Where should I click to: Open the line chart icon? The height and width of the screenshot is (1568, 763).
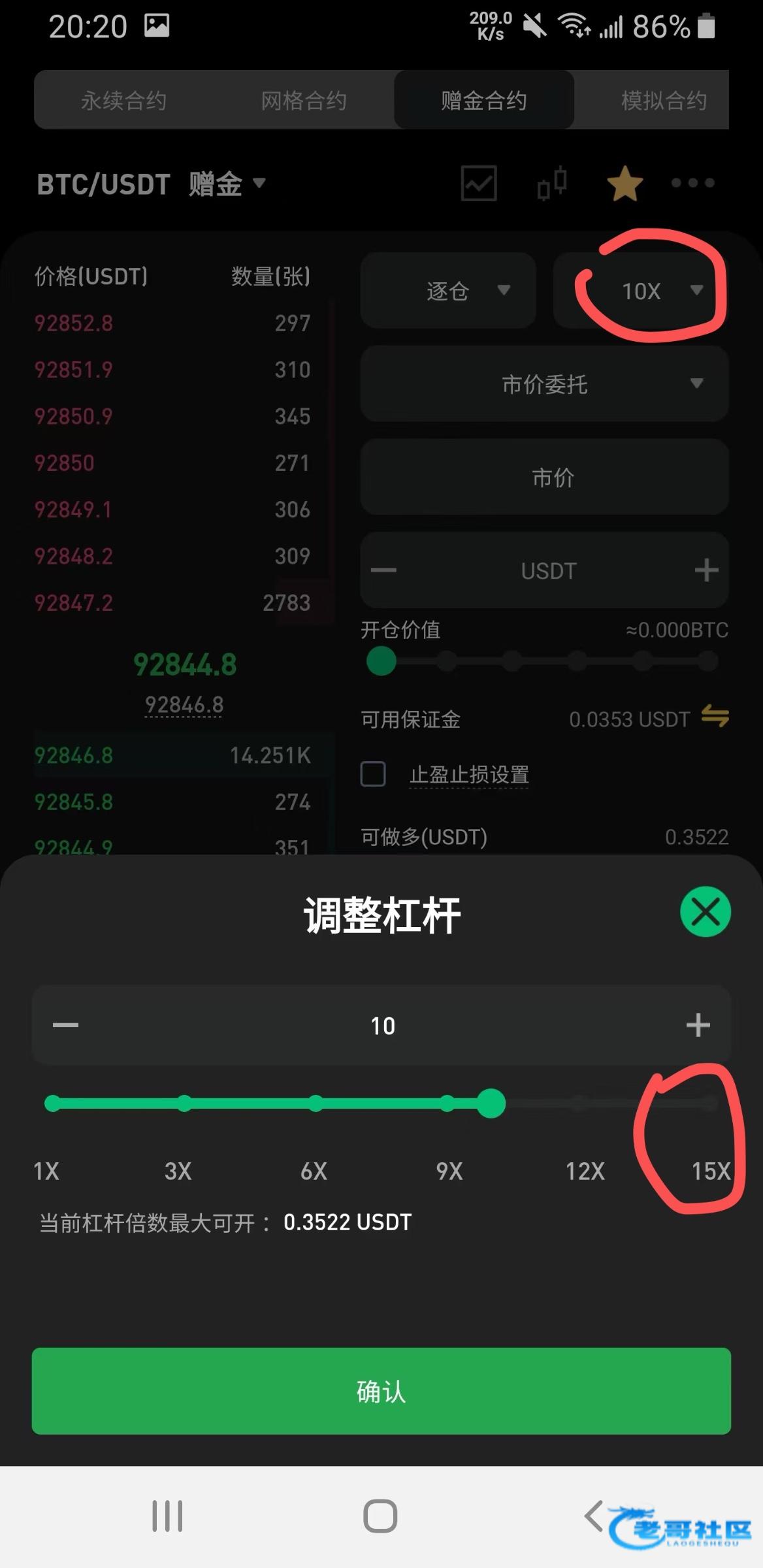click(x=479, y=183)
